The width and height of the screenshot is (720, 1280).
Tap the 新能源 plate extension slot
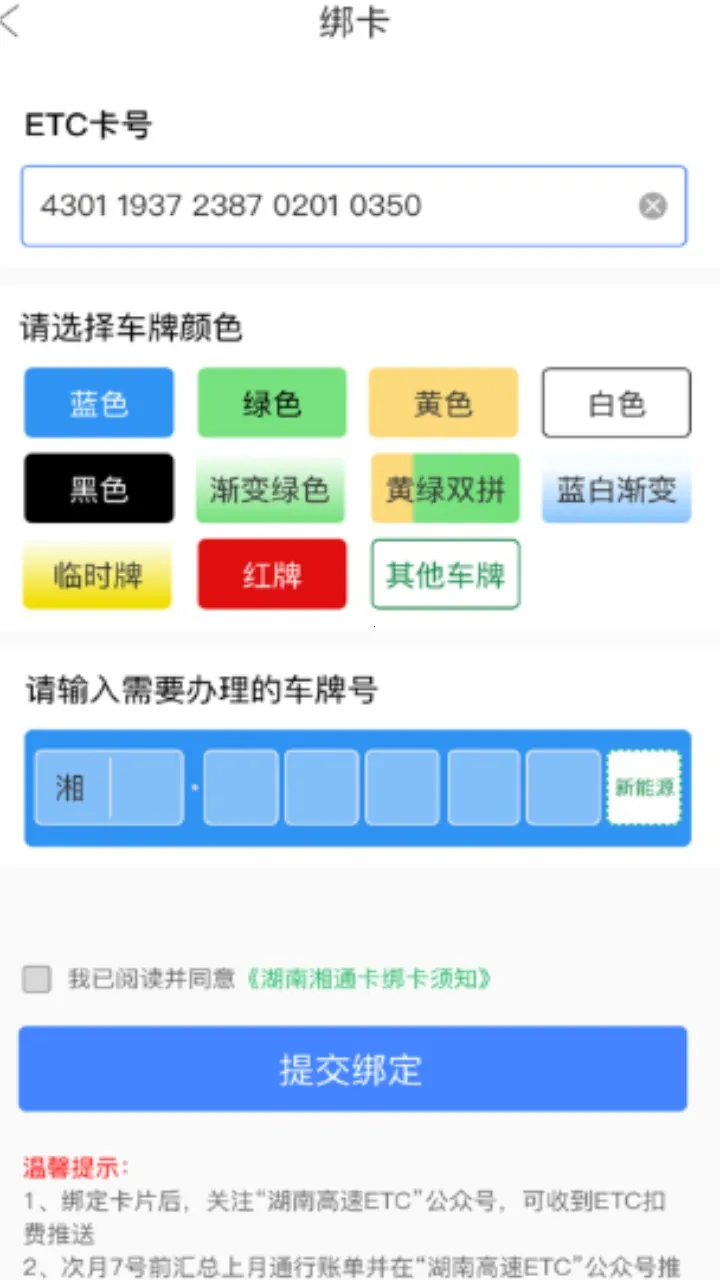coord(643,788)
